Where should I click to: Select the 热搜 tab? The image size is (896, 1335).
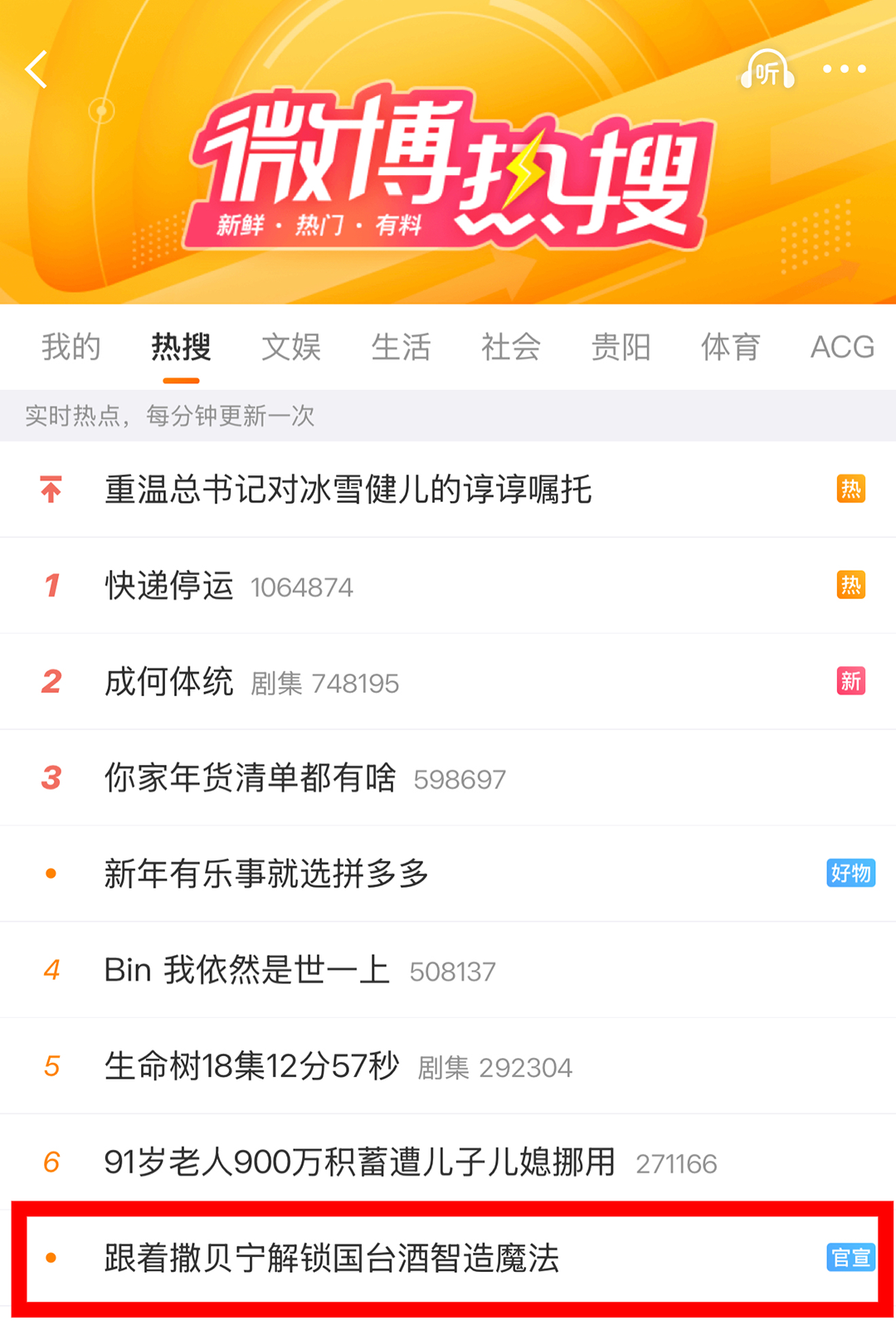pyautogui.click(x=181, y=347)
